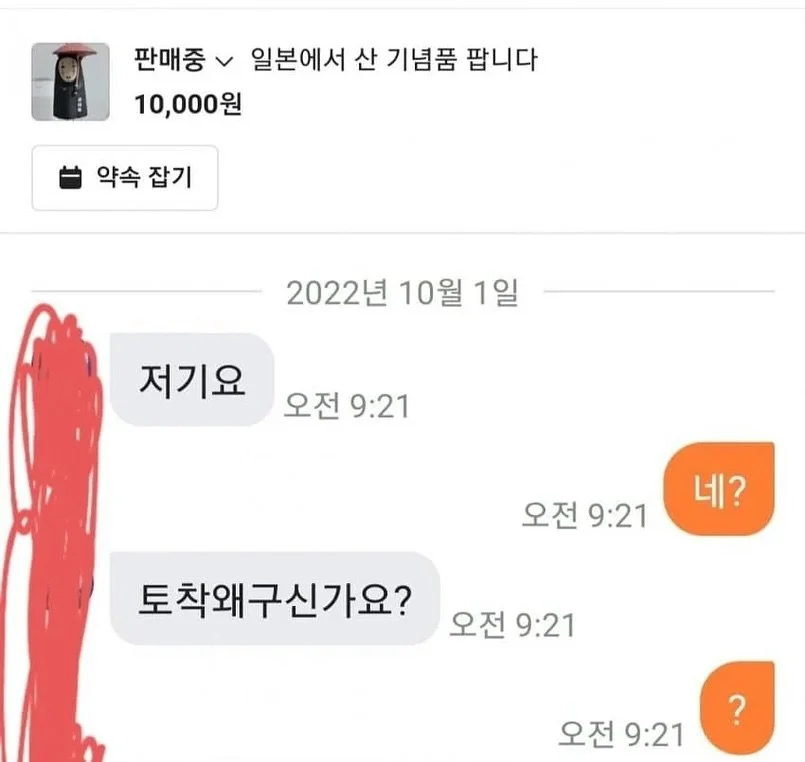The width and height of the screenshot is (805, 762).
Task: Open the souvenir product listing thumbnail
Action: click(70, 81)
